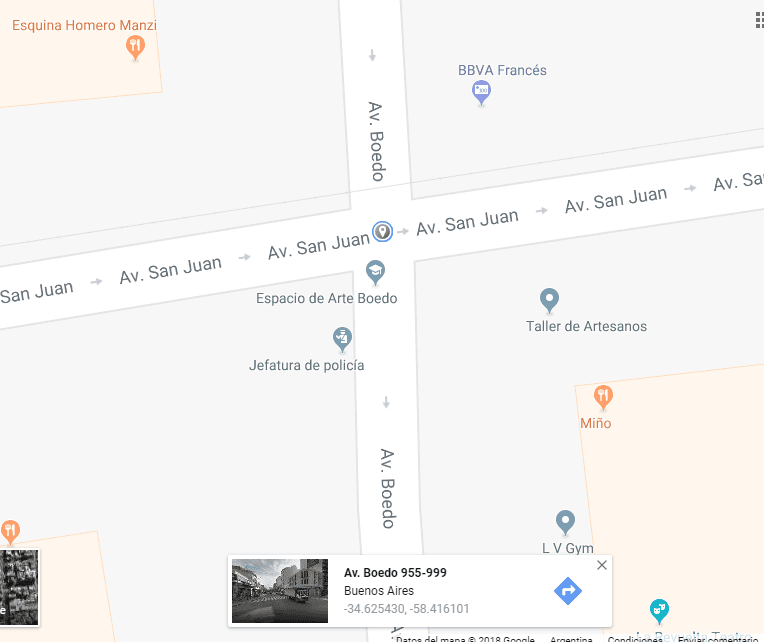Image resolution: width=764 pixels, height=642 pixels.
Task: Open the Miño restaurant marker
Action: 602,396
